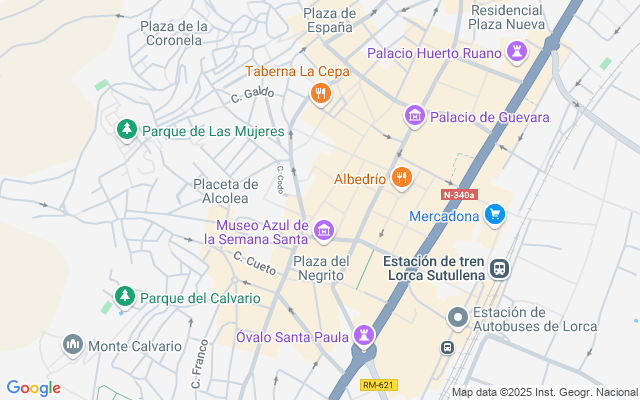This screenshot has height=400, width=640.
Task: Select the Mercadona shopping pin
Action: (x=495, y=214)
